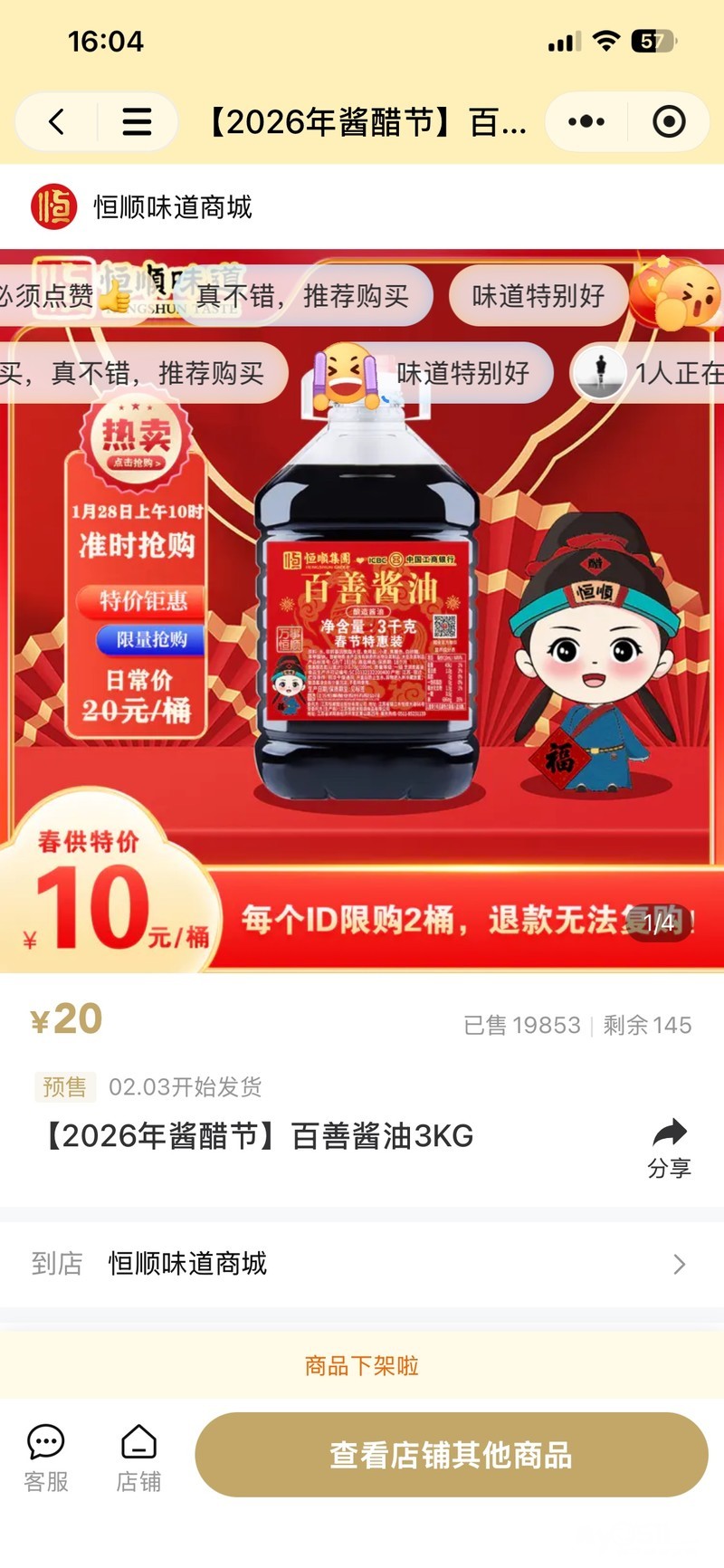Image resolution: width=724 pixels, height=1568 pixels.
Task: Open the 到店 恒顺味道商城 row
Action: pyautogui.click(x=362, y=1263)
